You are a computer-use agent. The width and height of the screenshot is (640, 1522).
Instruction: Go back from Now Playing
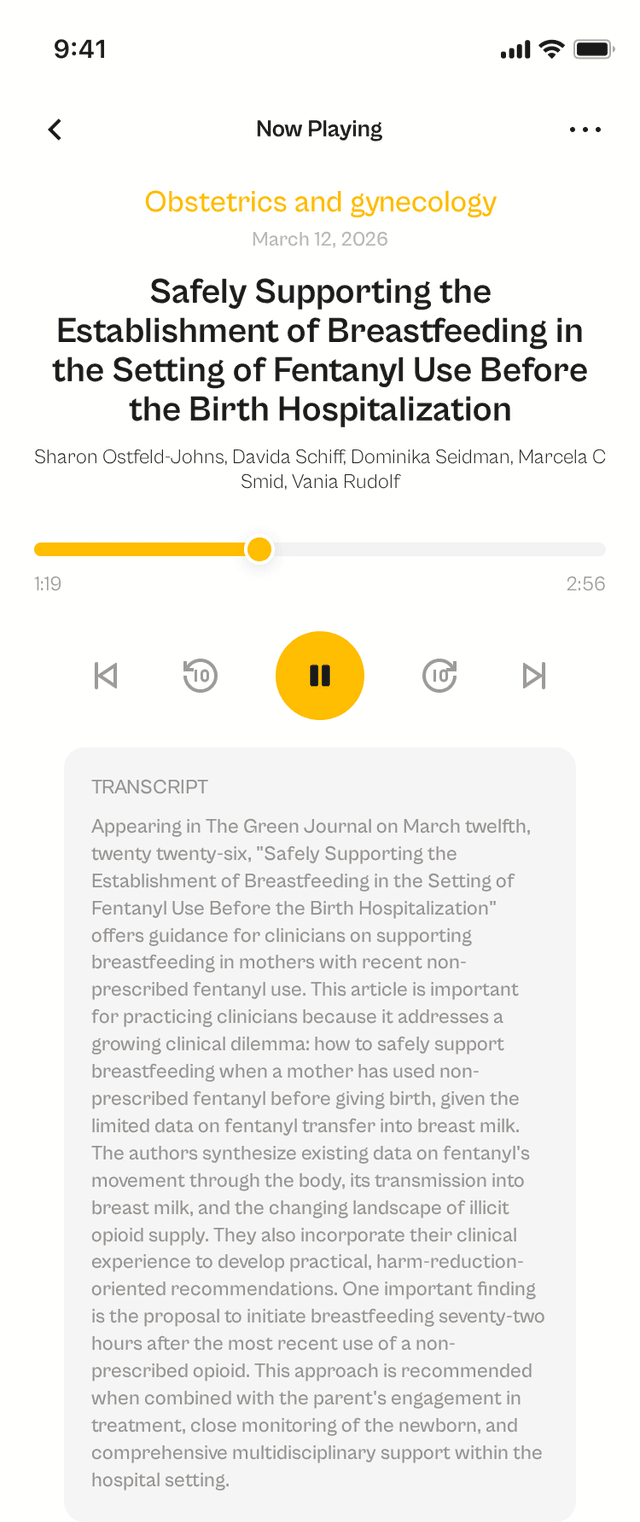[55, 129]
